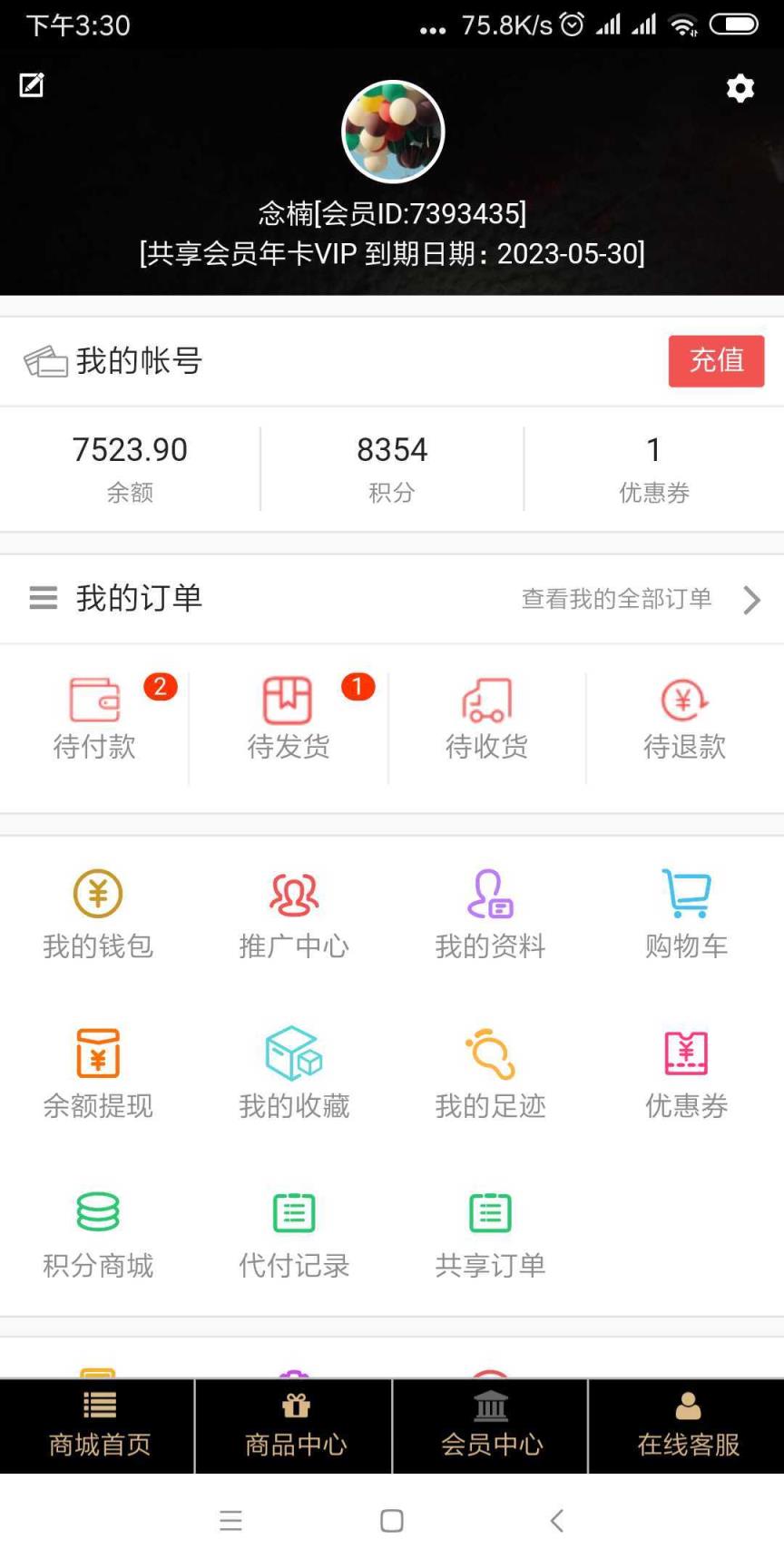Open 我的足迹 browsing history
This screenshot has width=784, height=1568.
click(490, 1071)
